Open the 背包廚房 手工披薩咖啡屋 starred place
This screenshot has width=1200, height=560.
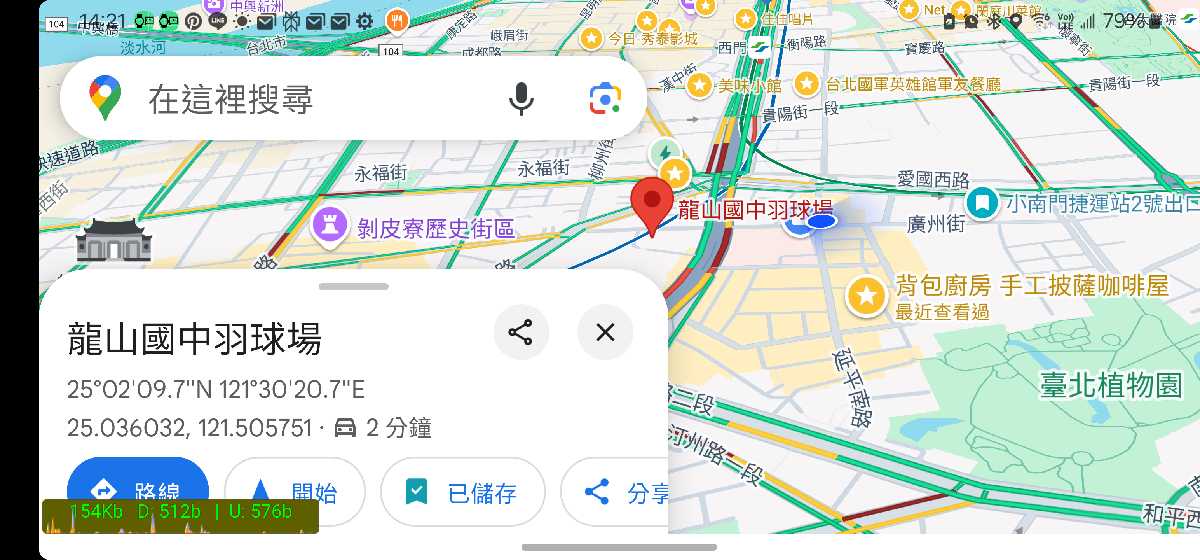tap(867, 296)
